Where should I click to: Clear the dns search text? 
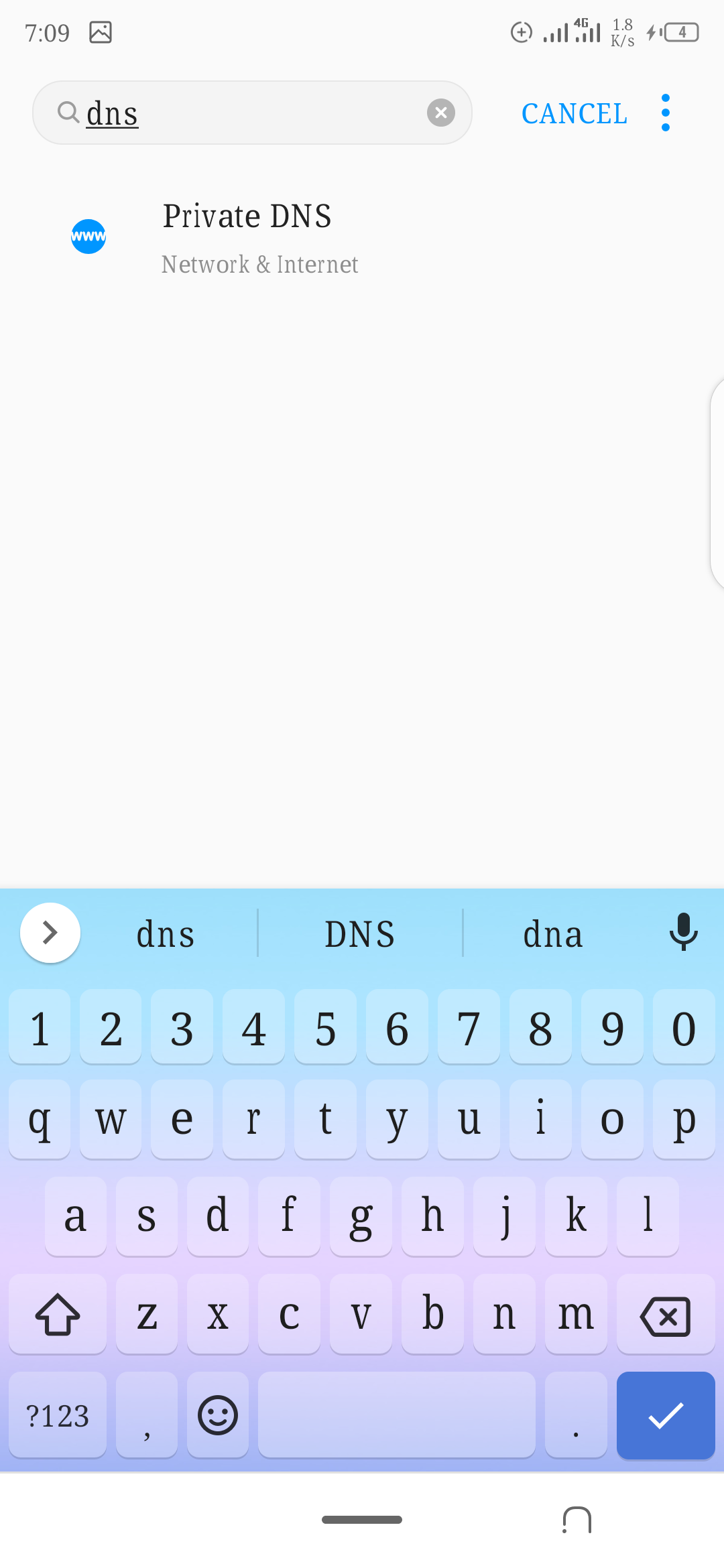440,113
